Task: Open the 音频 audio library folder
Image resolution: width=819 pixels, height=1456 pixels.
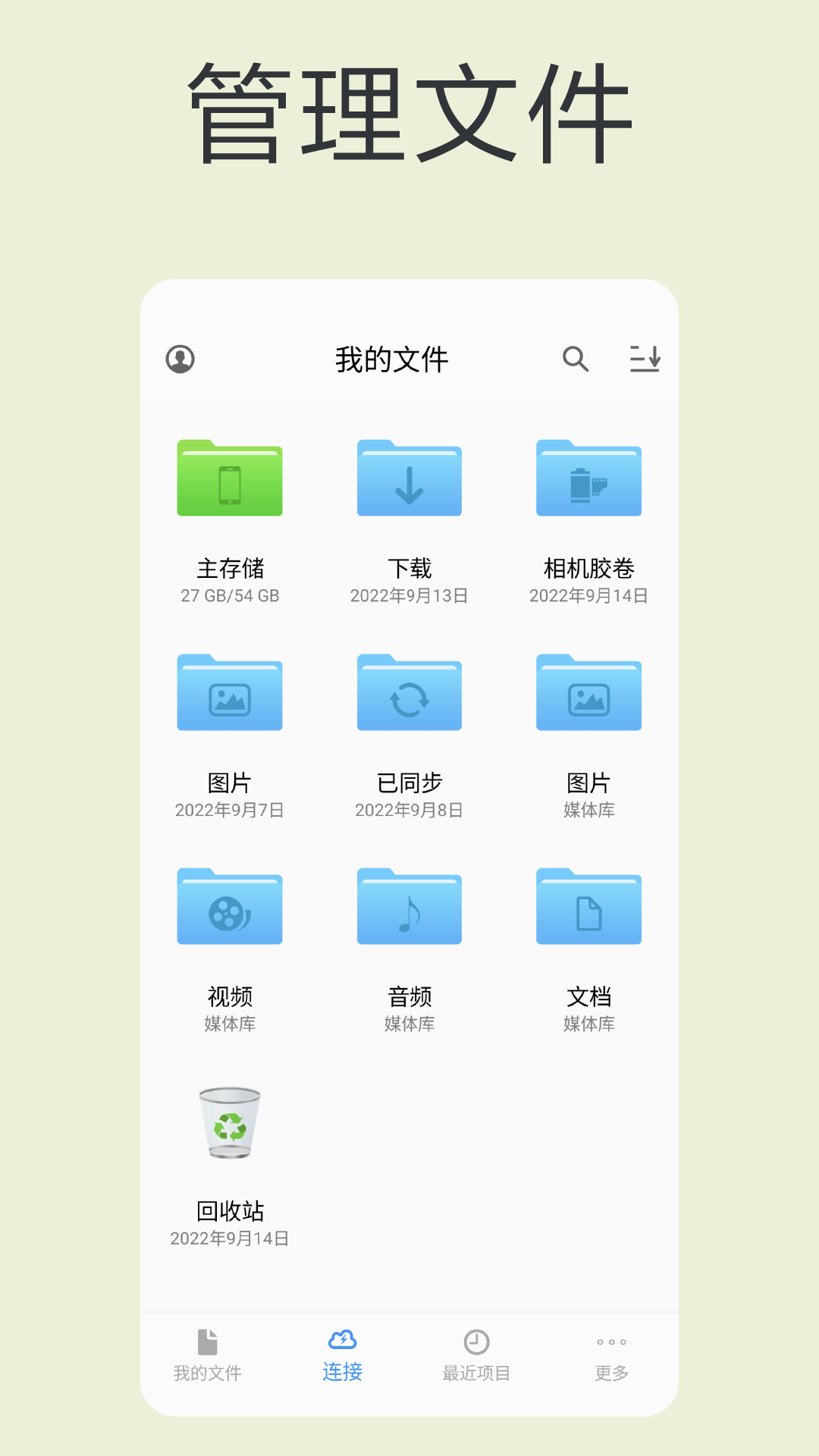Action: pos(409,908)
